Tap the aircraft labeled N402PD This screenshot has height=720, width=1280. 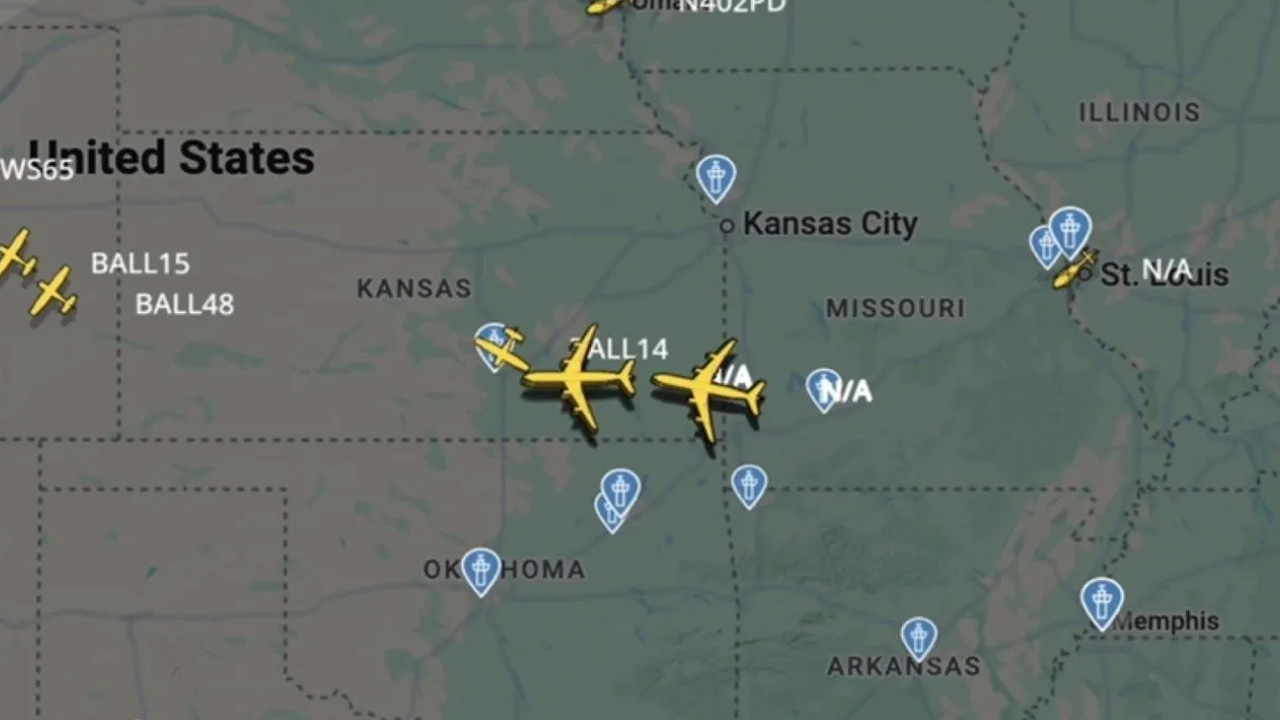tap(606, 5)
